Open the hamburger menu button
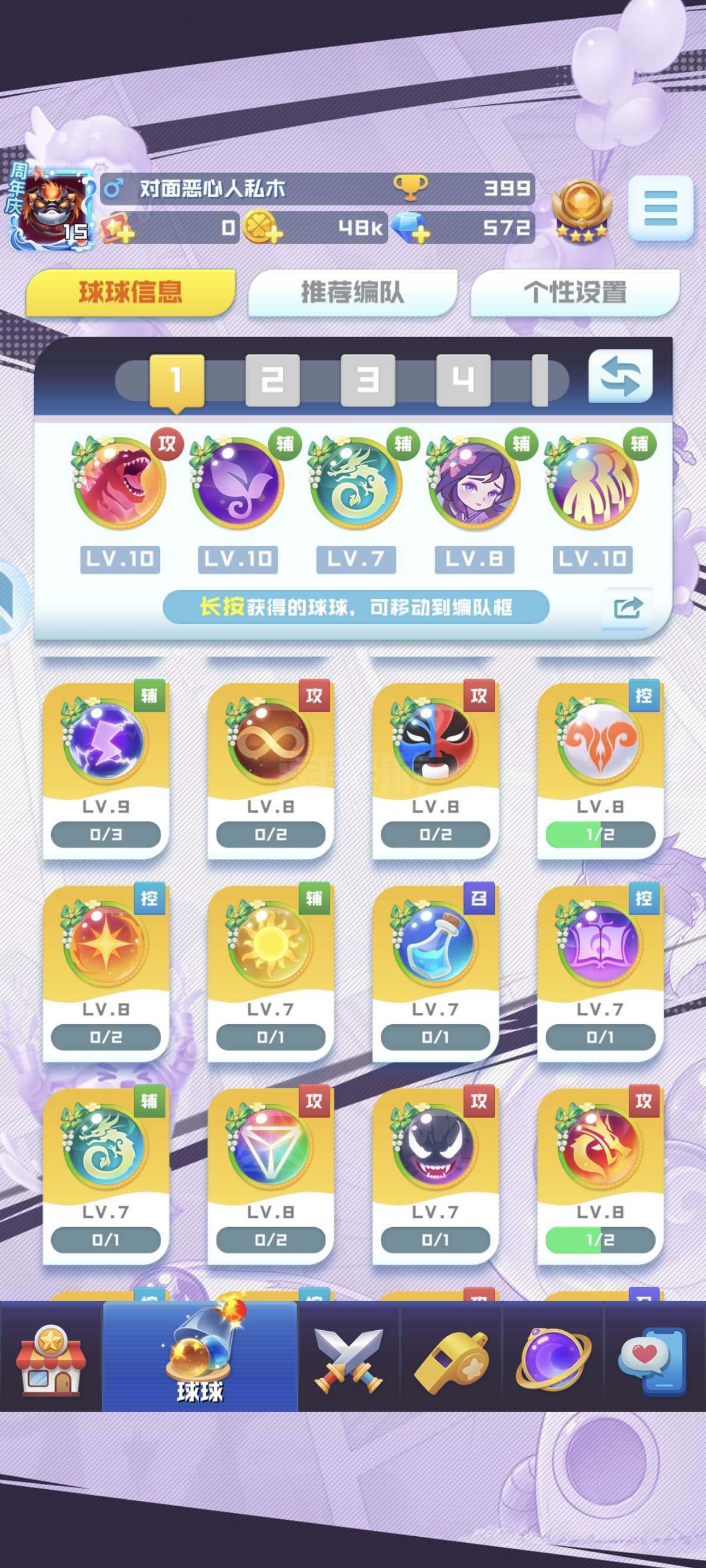The image size is (706, 1568). pyautogui.click(x=660, y=208)
